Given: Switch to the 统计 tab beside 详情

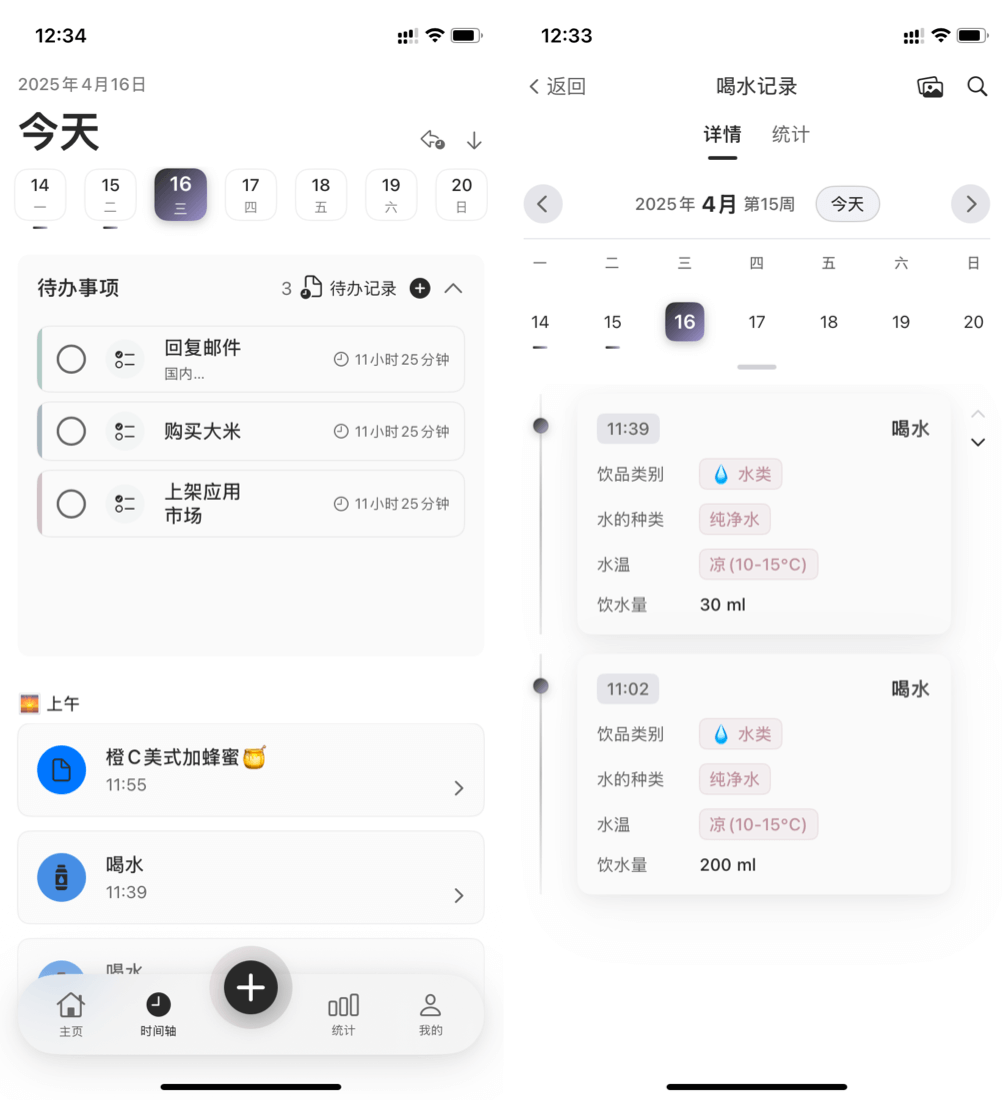Looking at the screenshot, I should coord(790,135).
